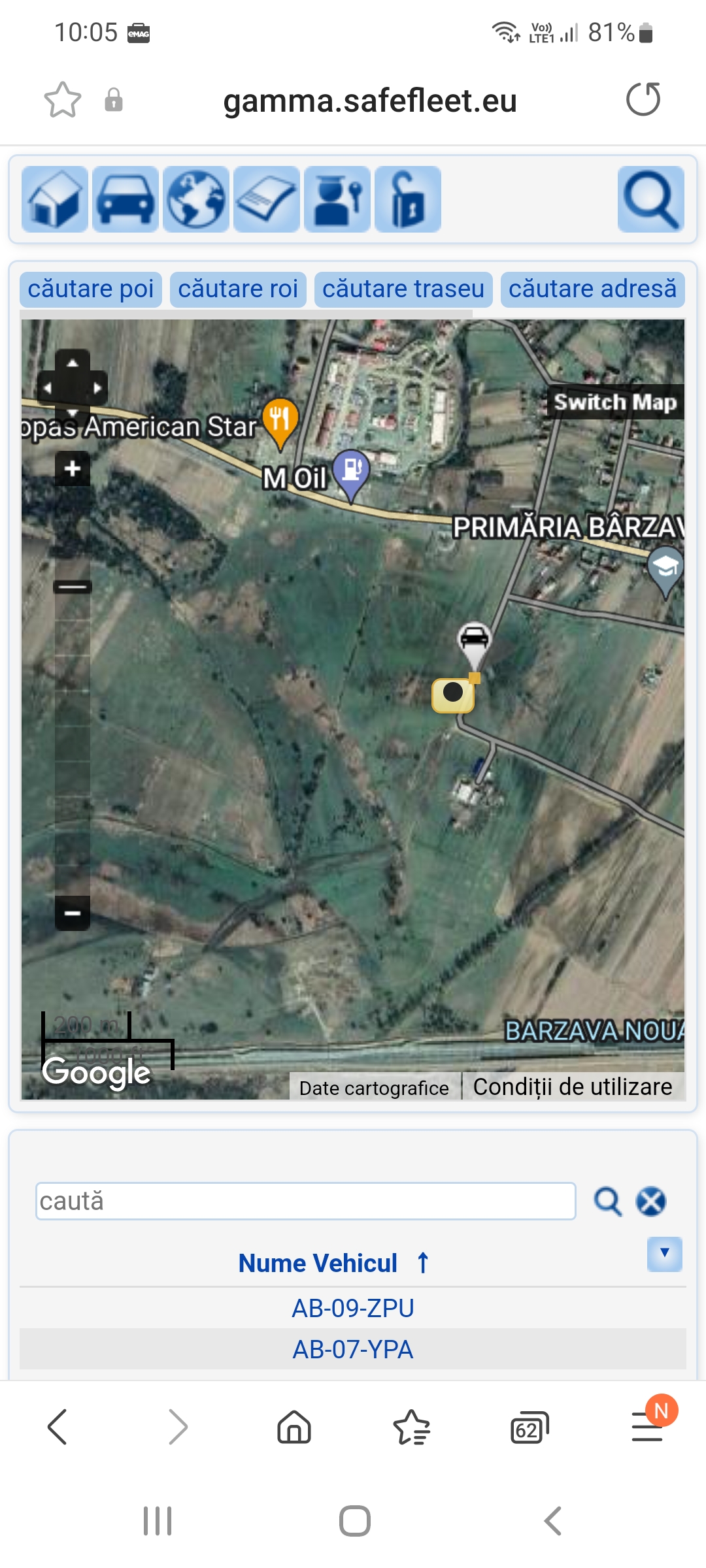Zoom in the map with plus button
Image resolution: width=706 pixels, height=1568 pixels.
[73, 468]
